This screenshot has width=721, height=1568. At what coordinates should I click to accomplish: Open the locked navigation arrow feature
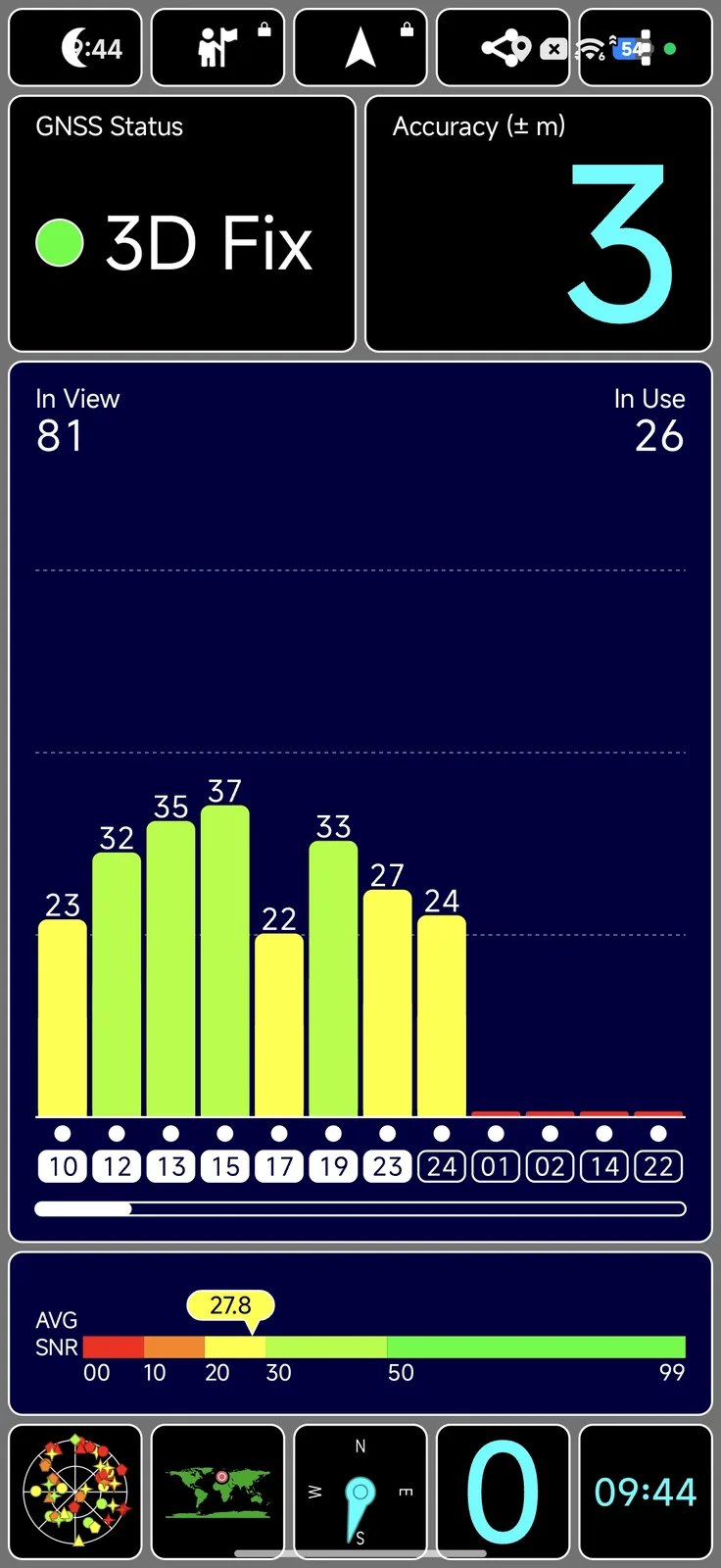pos(360,48)
